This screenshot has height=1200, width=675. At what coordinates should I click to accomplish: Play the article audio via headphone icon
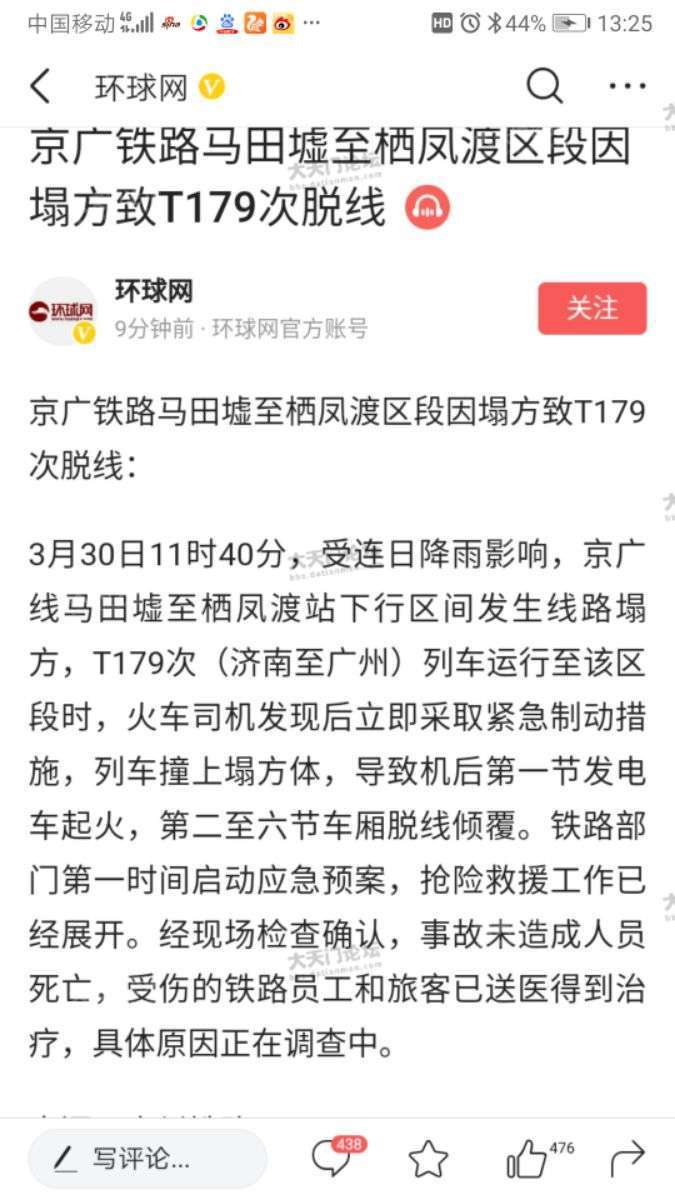pyautogui.click(x=427, y=208)
